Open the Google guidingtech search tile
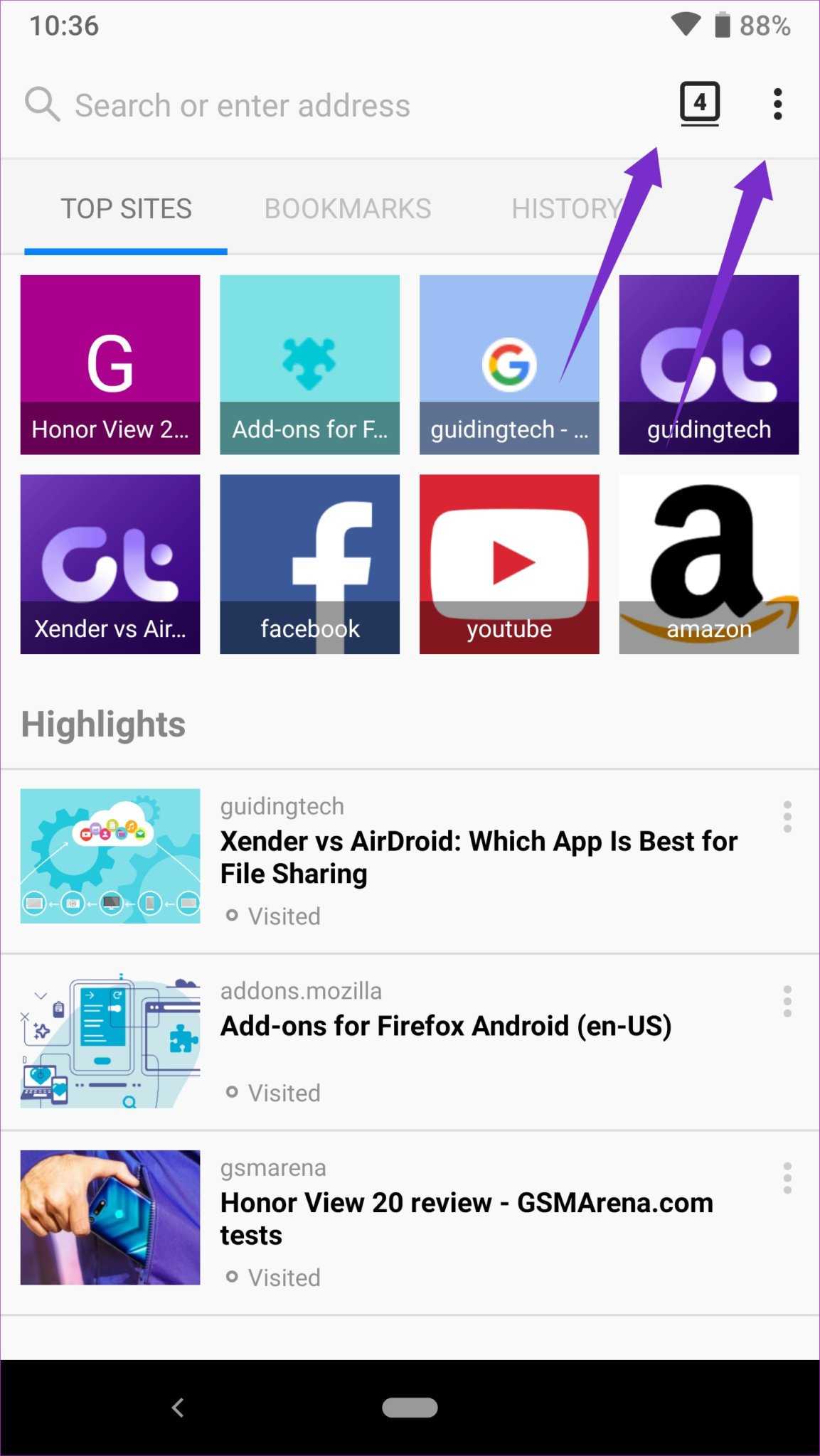The width and height of the screenshot is (820, 1456). (x=509, y=365)
